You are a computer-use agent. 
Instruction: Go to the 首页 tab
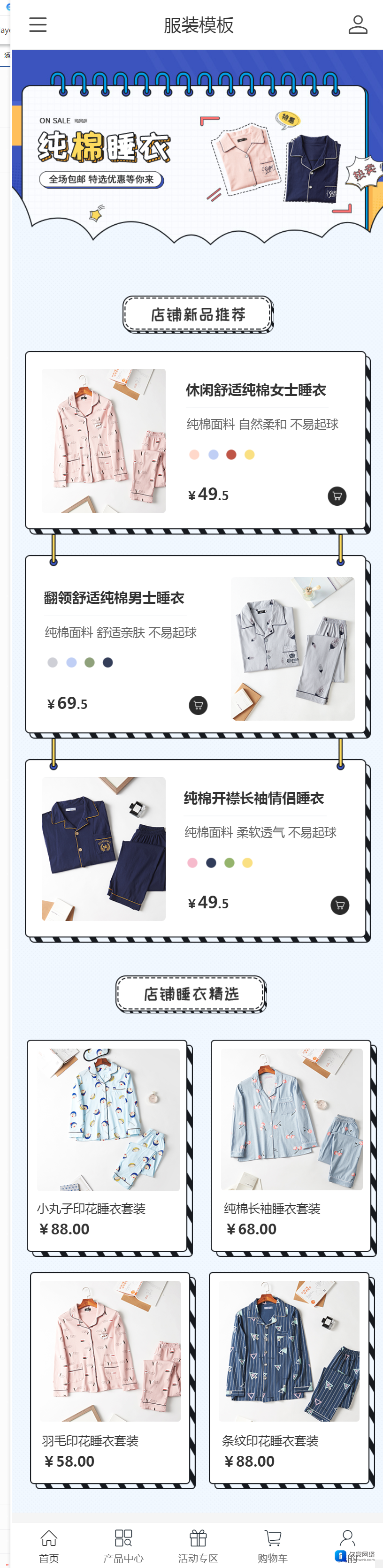point(49,1546)
